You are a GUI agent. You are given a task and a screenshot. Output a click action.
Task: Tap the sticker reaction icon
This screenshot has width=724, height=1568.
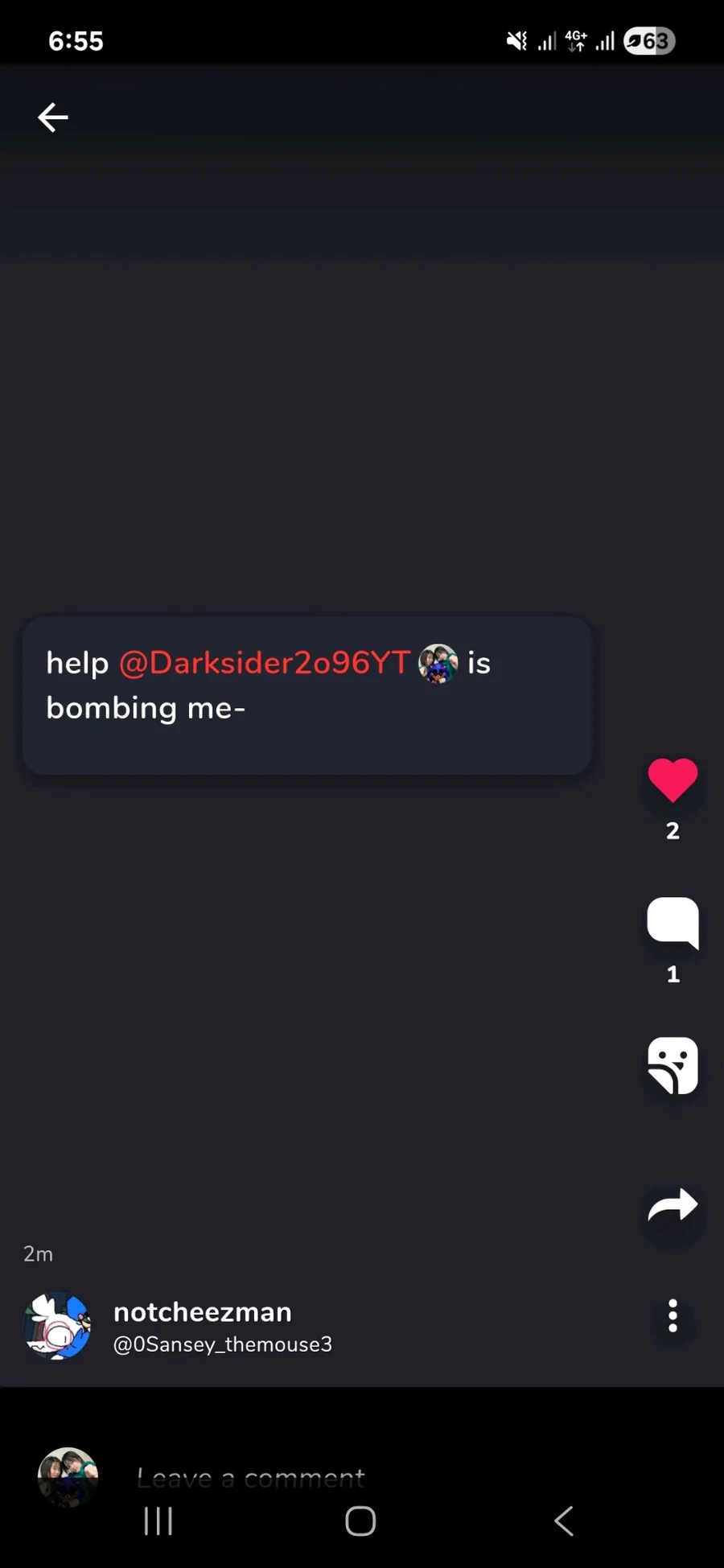coord(673,1065)
